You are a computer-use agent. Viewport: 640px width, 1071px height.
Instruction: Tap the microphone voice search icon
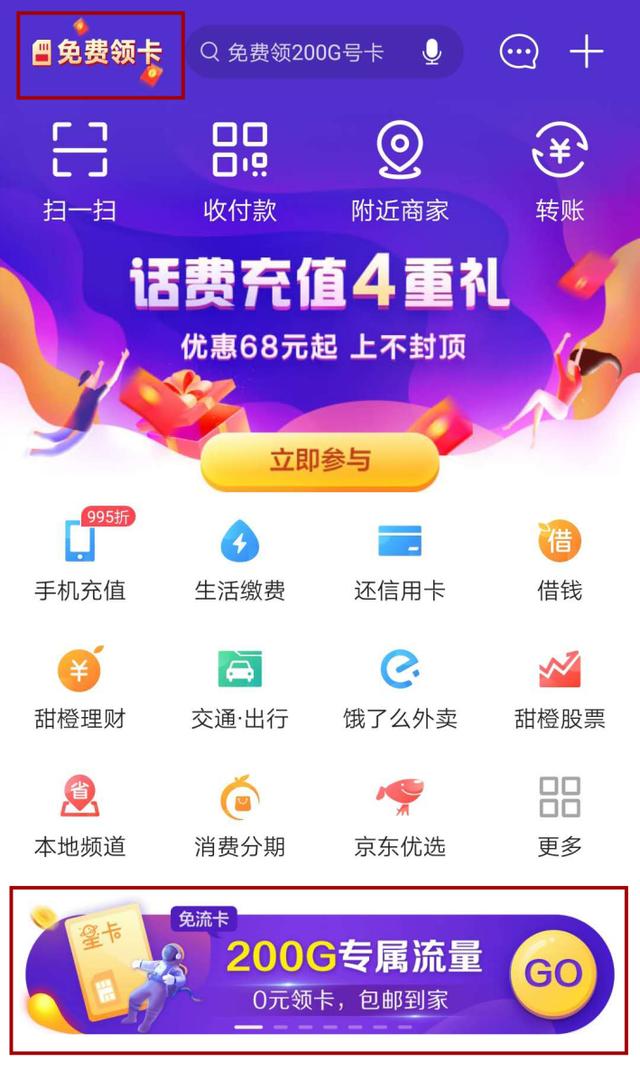pos(432,52)
